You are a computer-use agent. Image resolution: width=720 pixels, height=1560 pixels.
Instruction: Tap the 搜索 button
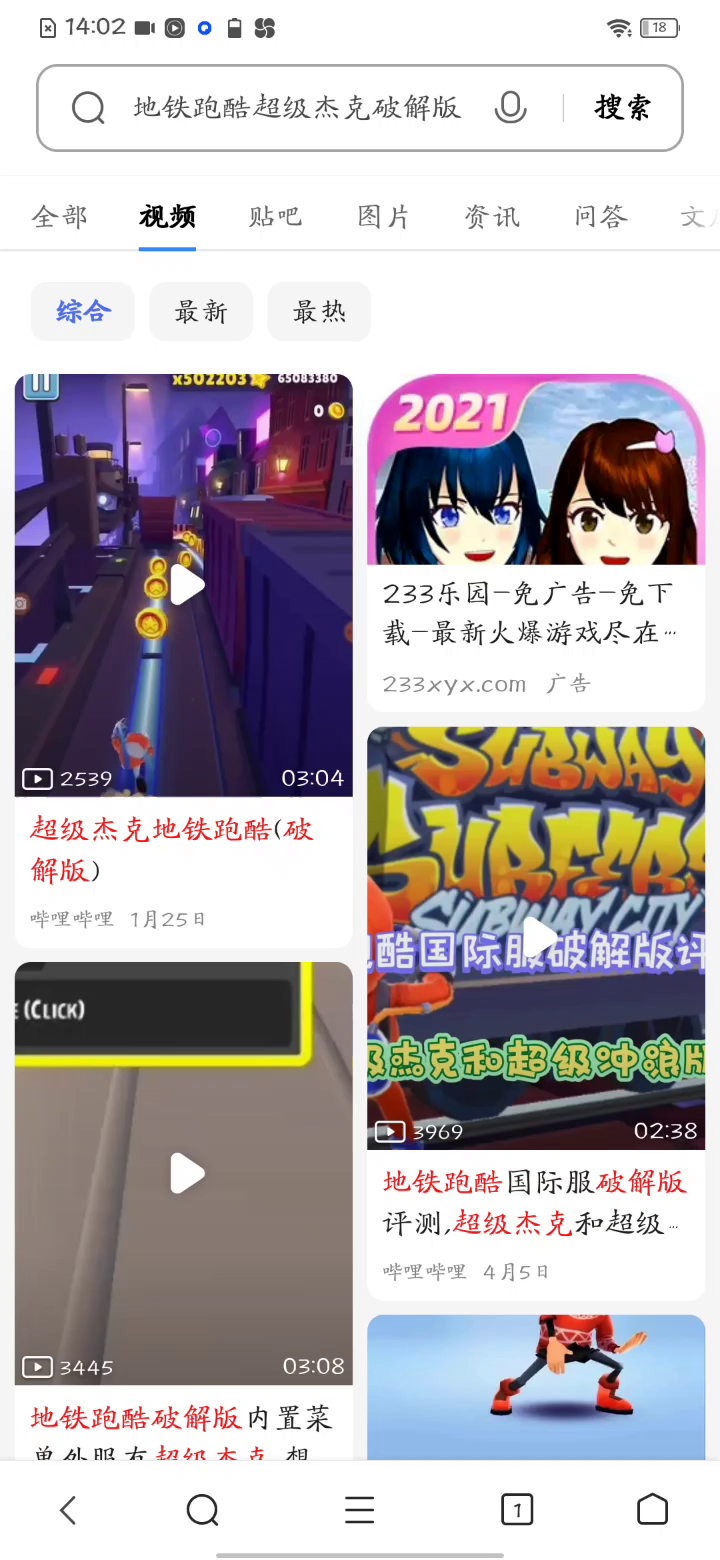tap(622, 108)
